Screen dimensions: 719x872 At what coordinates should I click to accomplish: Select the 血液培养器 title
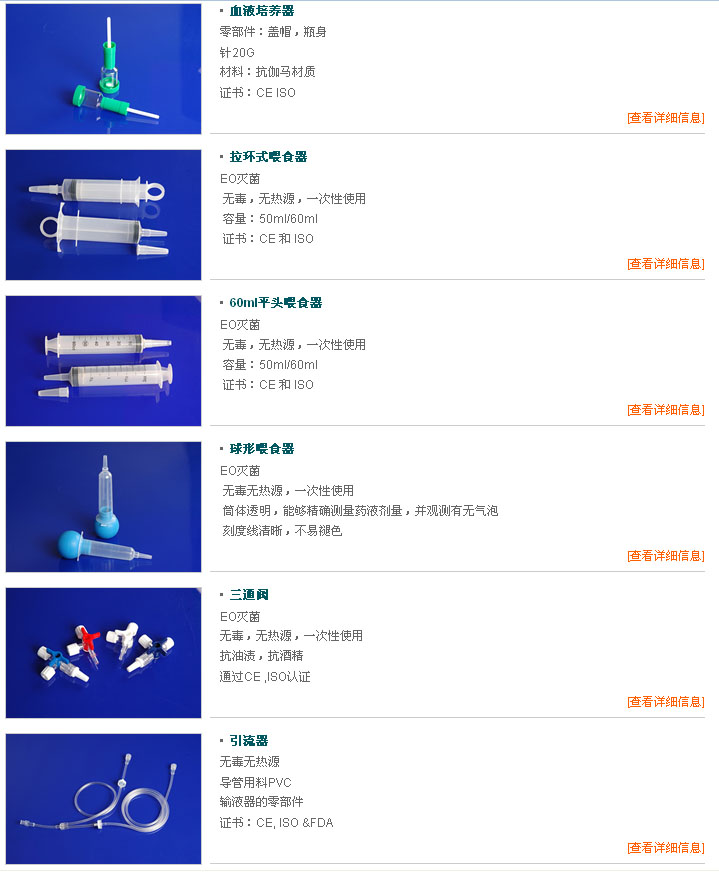click(262, 11)
